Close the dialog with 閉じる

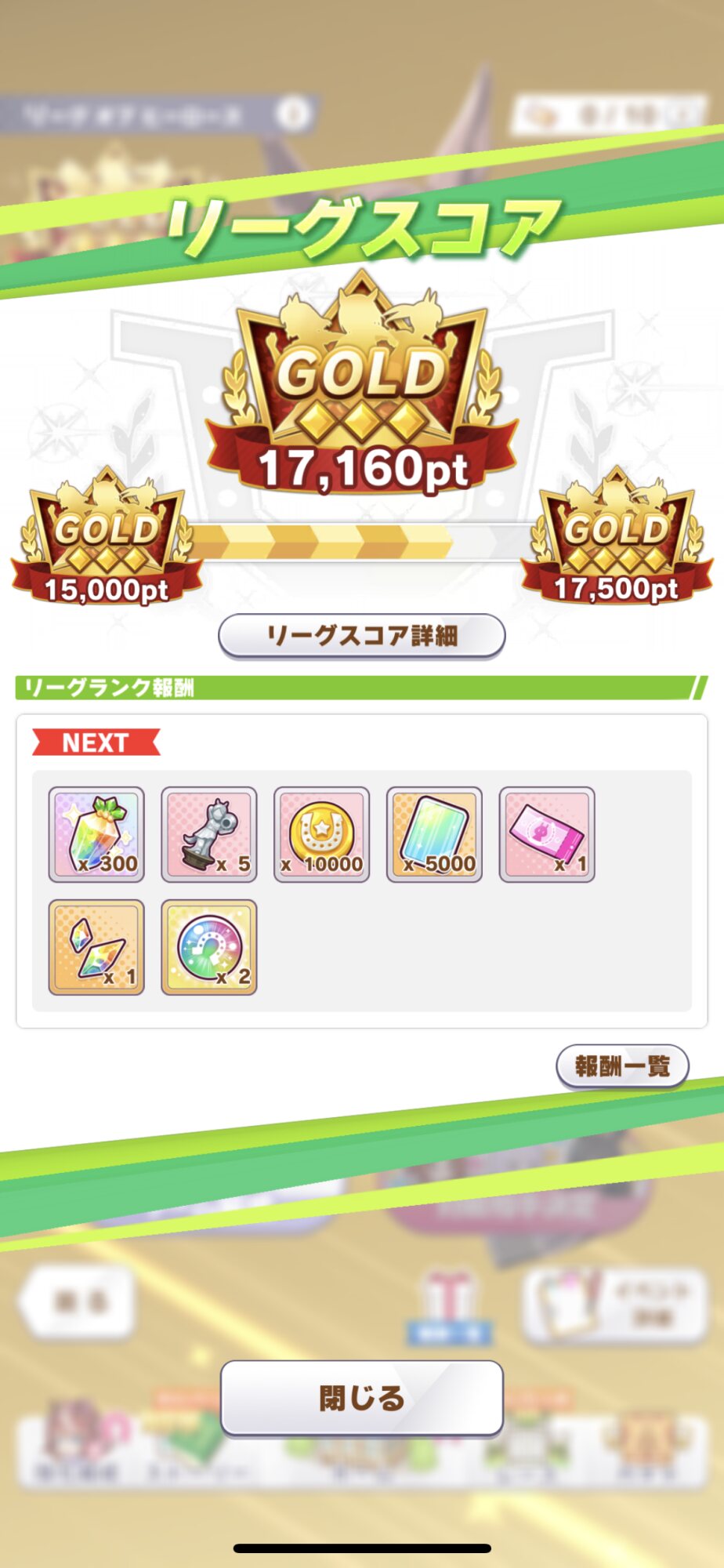coord(361,1397)
